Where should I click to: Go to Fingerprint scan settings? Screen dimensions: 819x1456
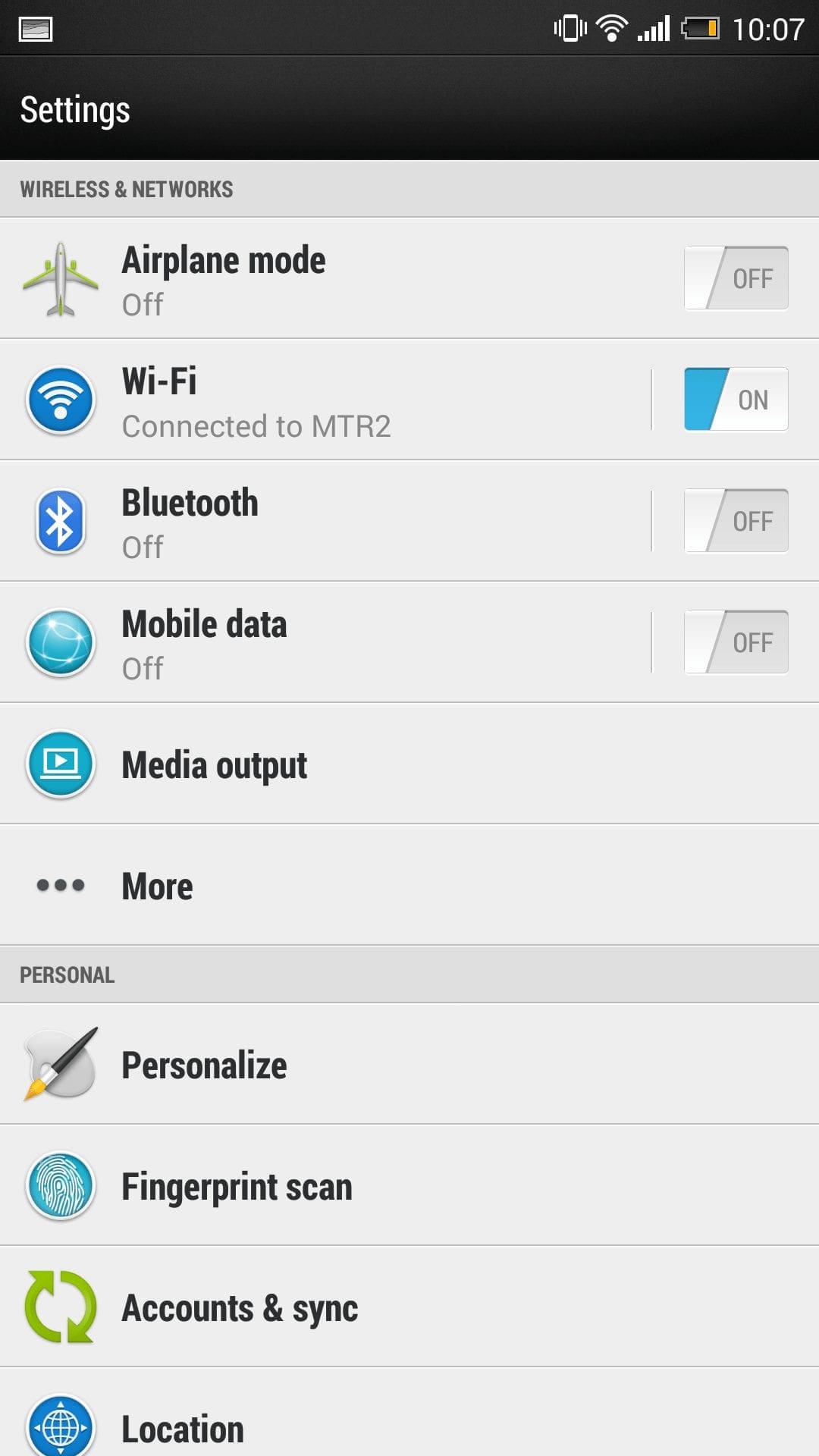409,1185
